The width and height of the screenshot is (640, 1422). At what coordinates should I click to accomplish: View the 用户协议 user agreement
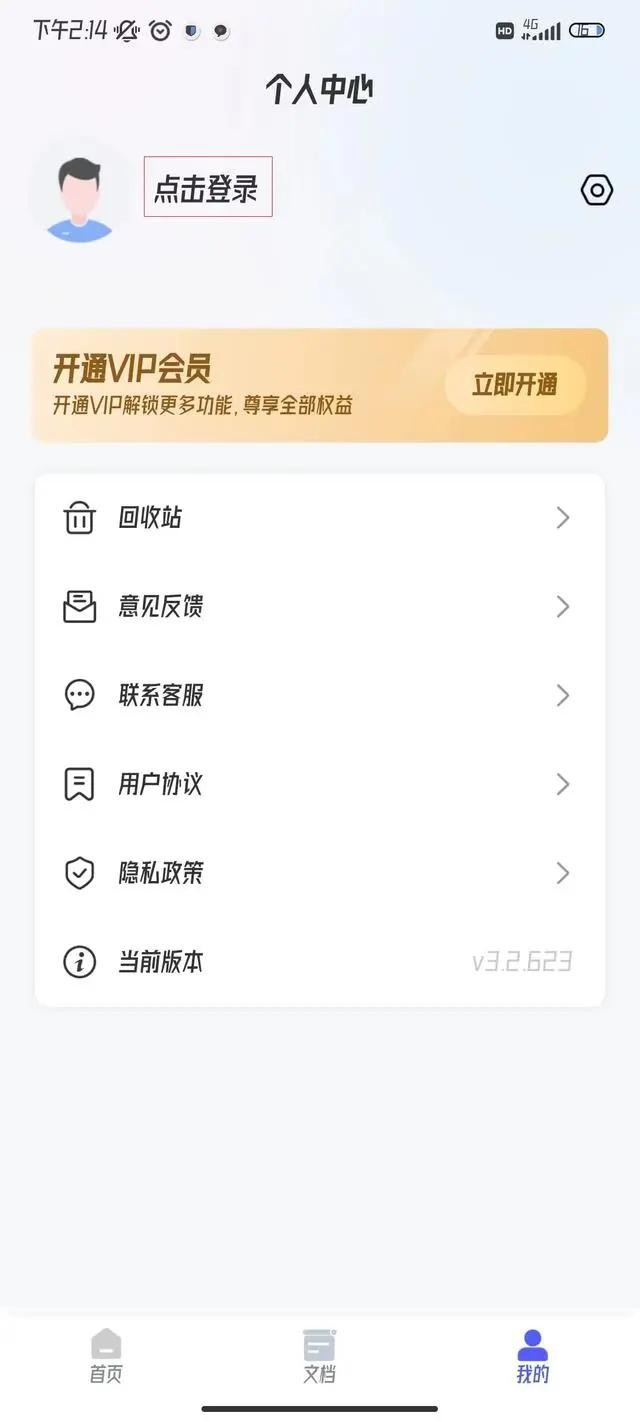(x=319, y=784)
